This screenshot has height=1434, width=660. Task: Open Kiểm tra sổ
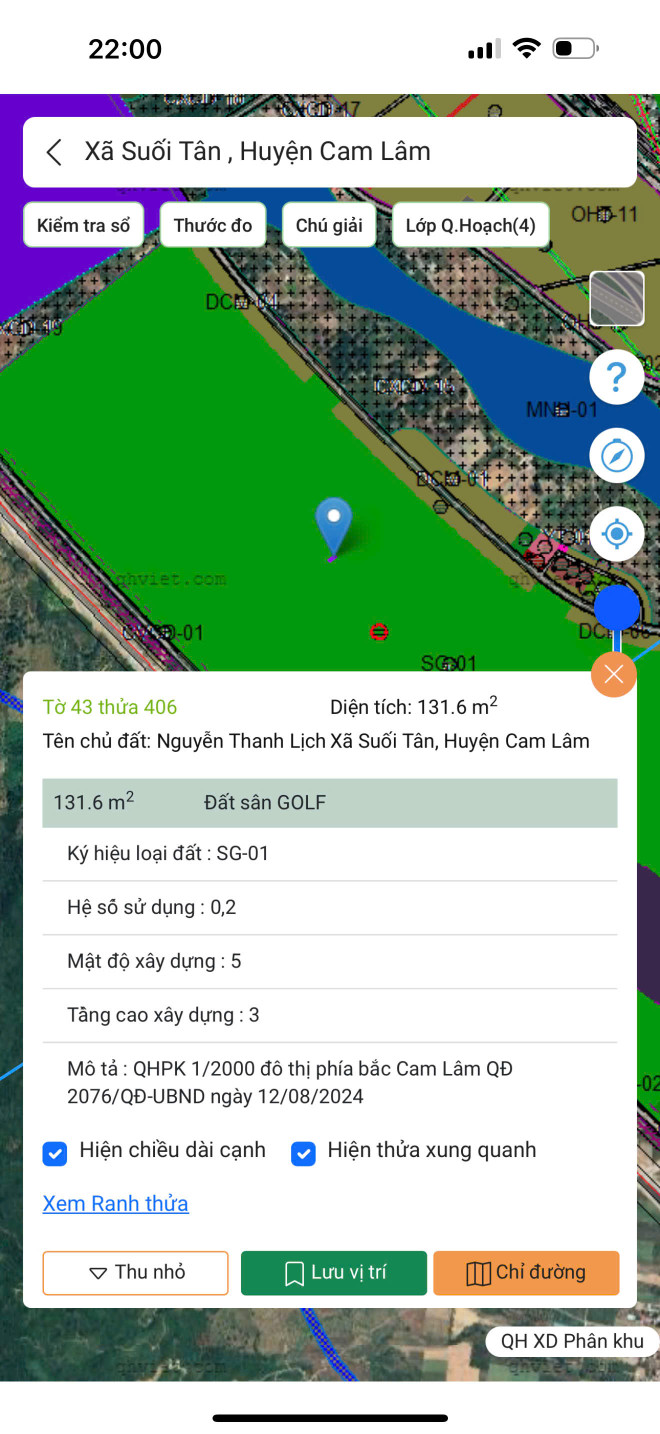84,225
